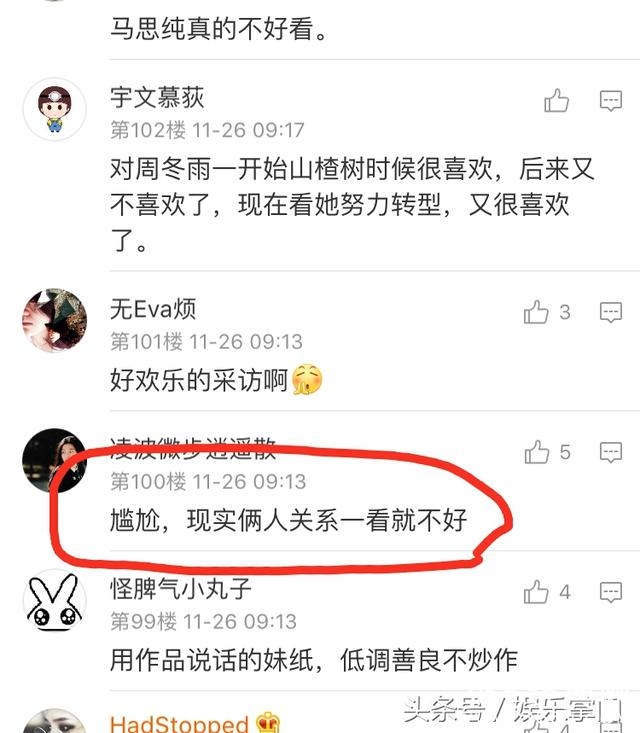Like 怪脾气小丸子's comment

[x=537, y=592]
